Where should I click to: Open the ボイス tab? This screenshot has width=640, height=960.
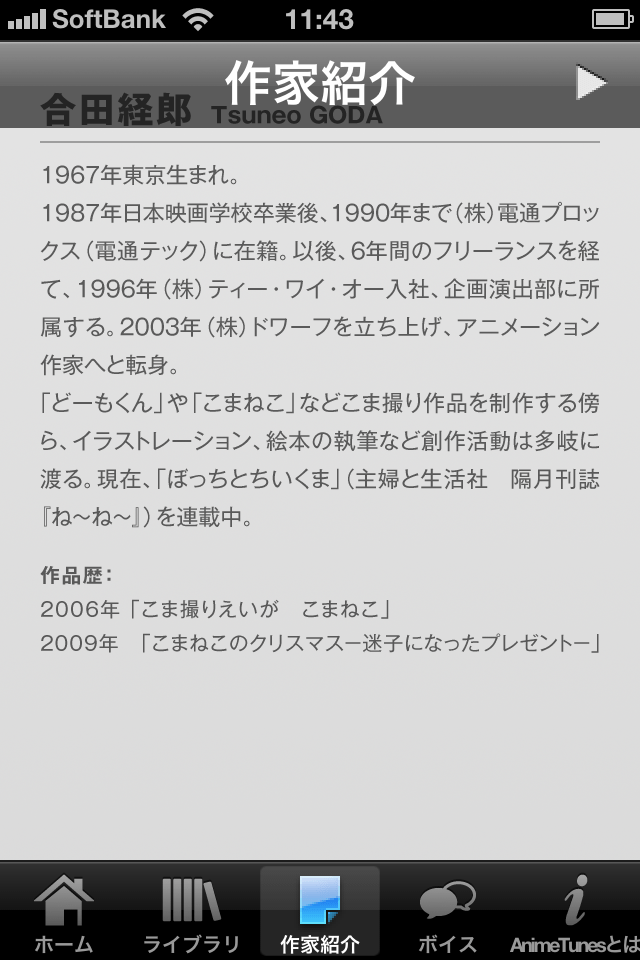tap(447, 912)
